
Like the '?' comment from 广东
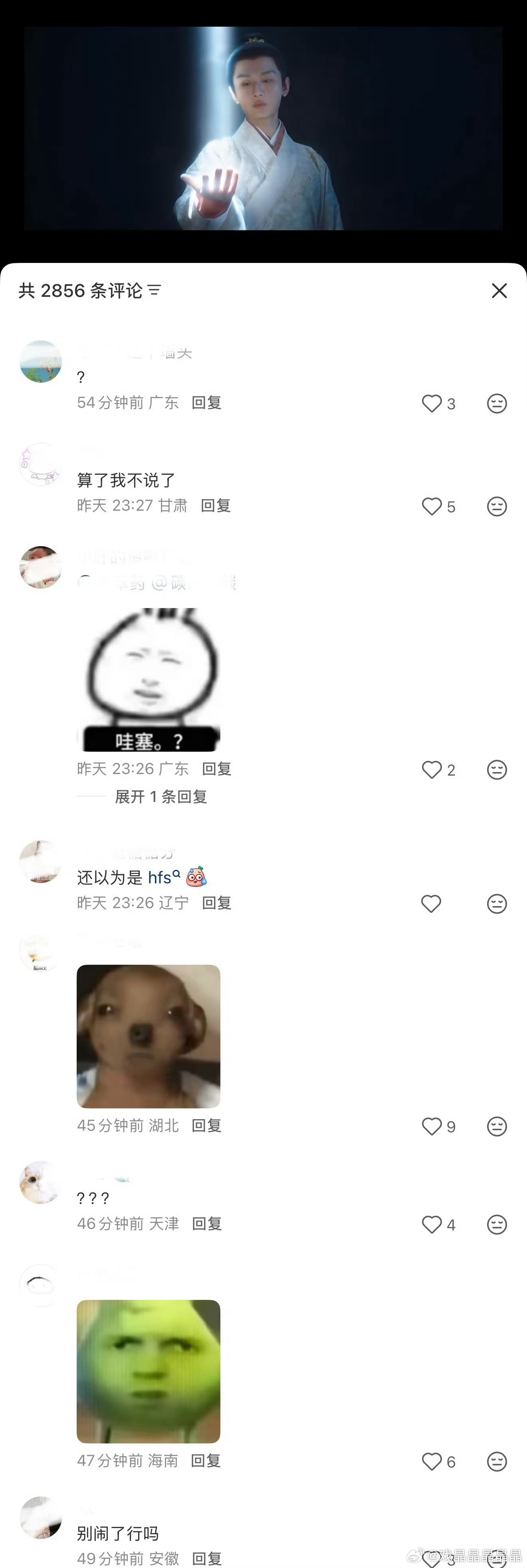pos(432,403)
